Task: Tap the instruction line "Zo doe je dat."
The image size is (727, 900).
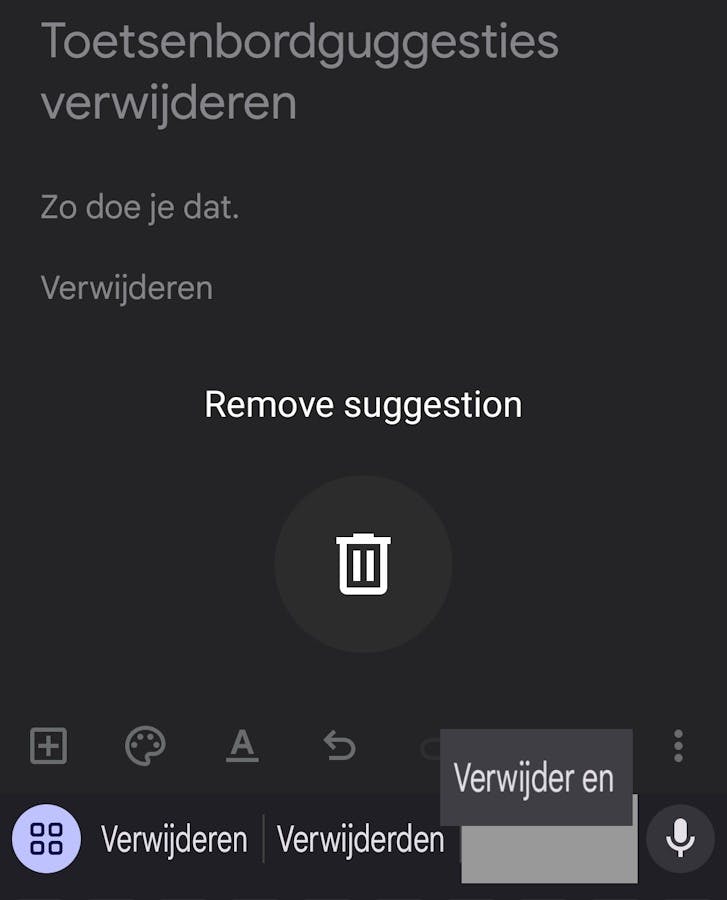Action: click(x=138, y=207)
